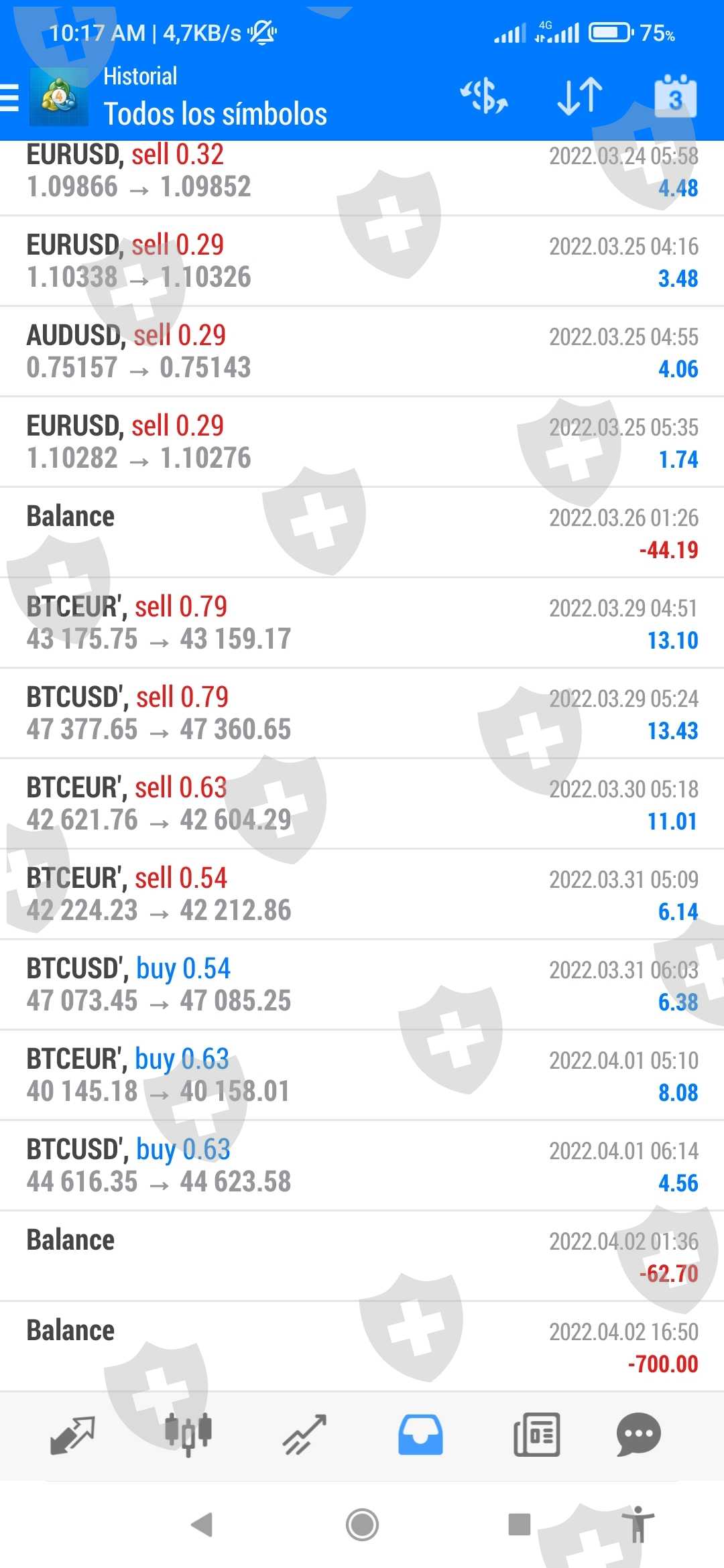This screenshot has height=1568, width=724.
Task: Open the Chat messages tab
Action: [x=638, y=1435]
